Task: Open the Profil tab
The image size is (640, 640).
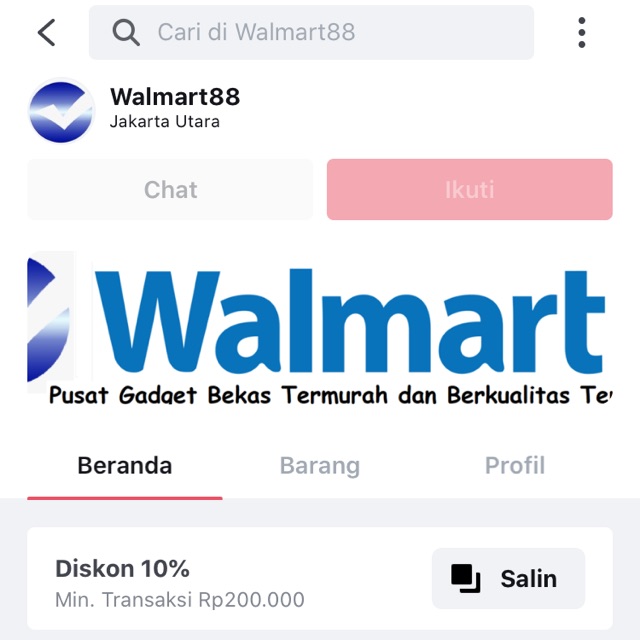Action: pyautogui.click(x=514, y=466)
